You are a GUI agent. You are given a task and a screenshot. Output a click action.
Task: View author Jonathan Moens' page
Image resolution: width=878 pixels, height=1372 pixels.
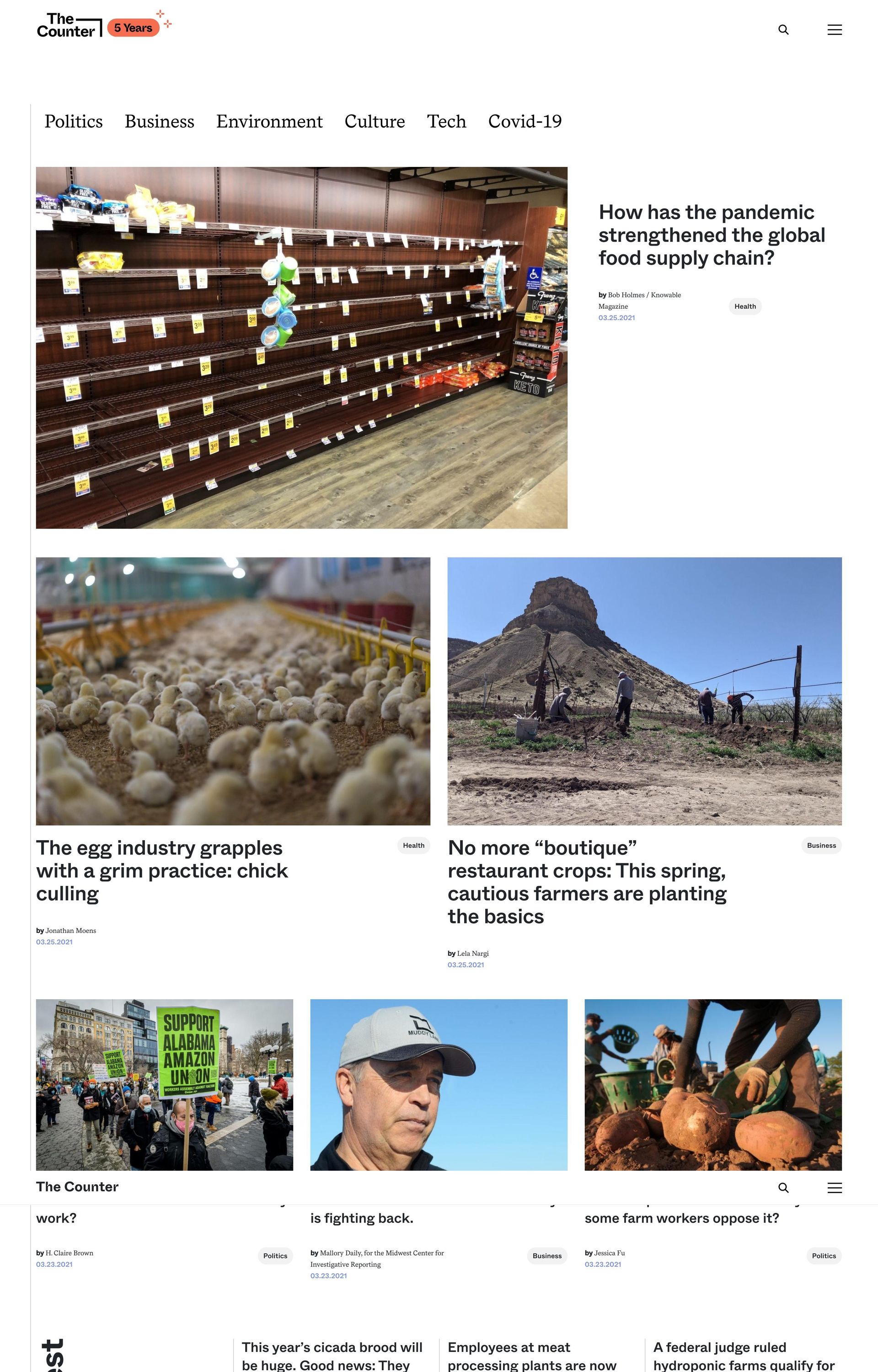(x=71, y=931)
